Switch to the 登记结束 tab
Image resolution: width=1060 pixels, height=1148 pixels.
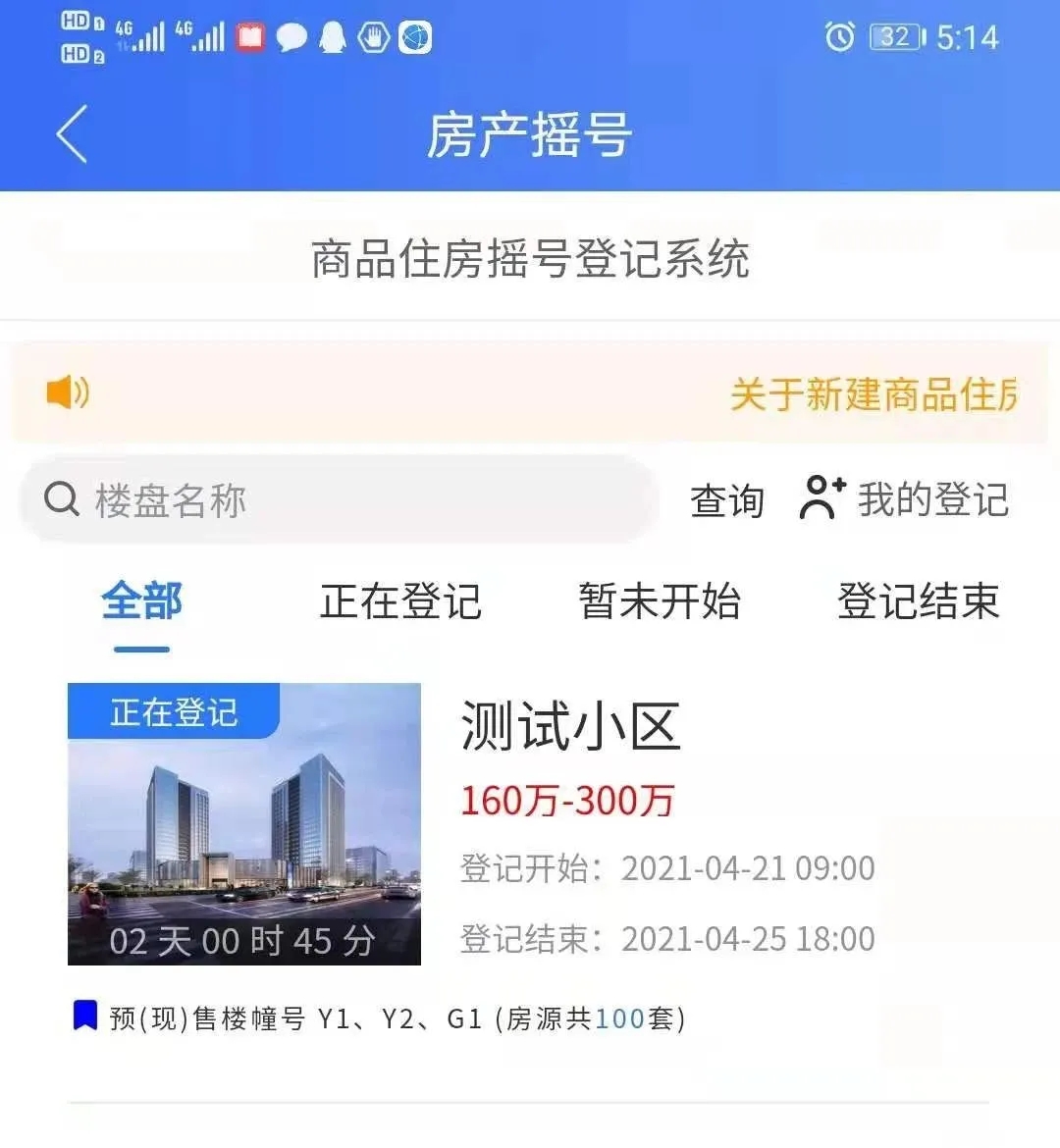click(x=918, y=600)
